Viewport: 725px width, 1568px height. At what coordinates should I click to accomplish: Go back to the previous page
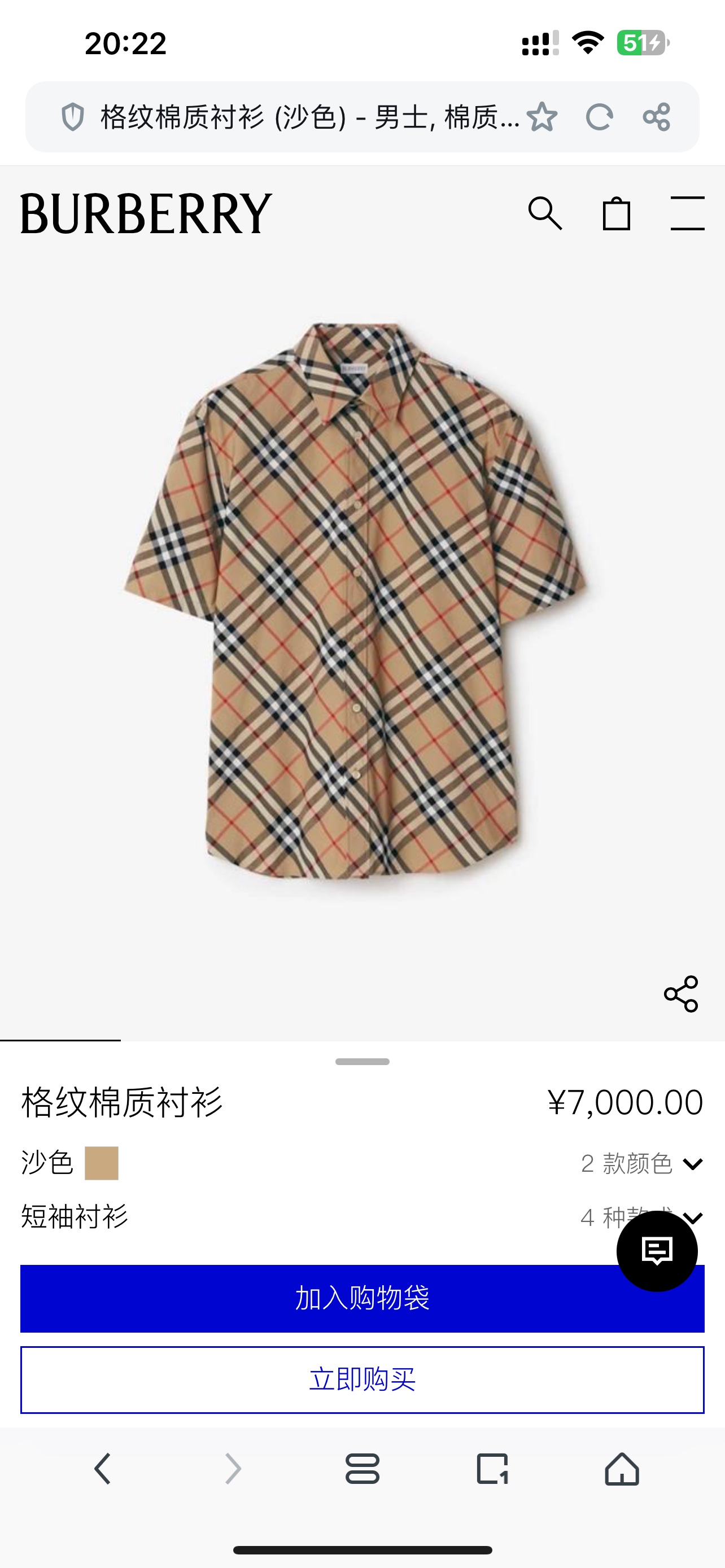[x=102, y=1469]
